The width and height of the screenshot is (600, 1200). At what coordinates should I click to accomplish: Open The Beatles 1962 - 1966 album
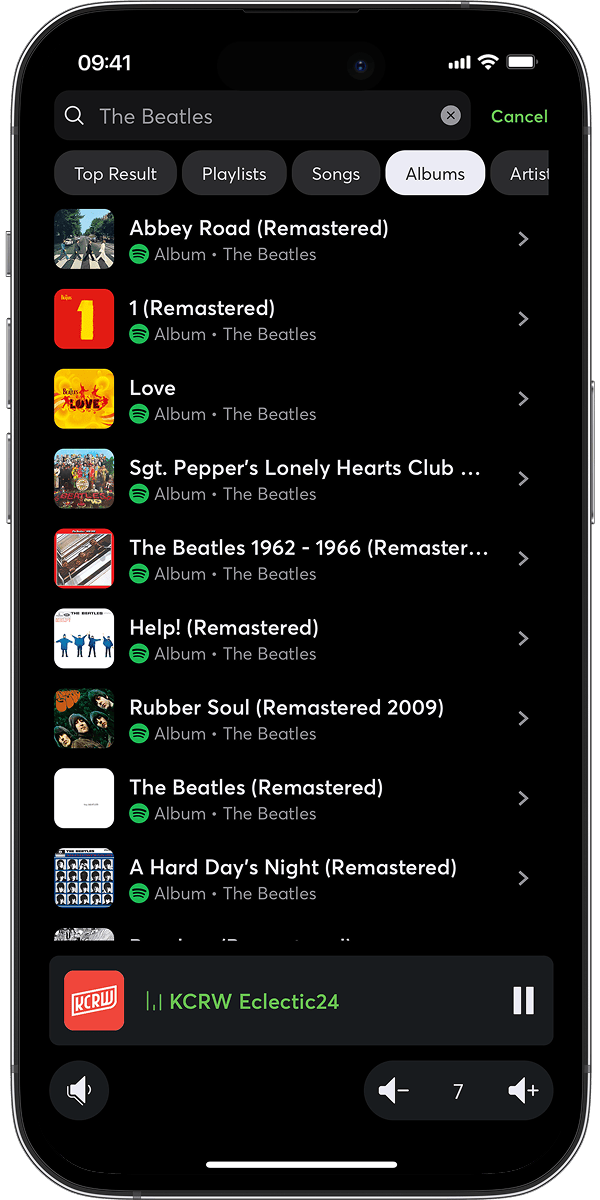300,560
